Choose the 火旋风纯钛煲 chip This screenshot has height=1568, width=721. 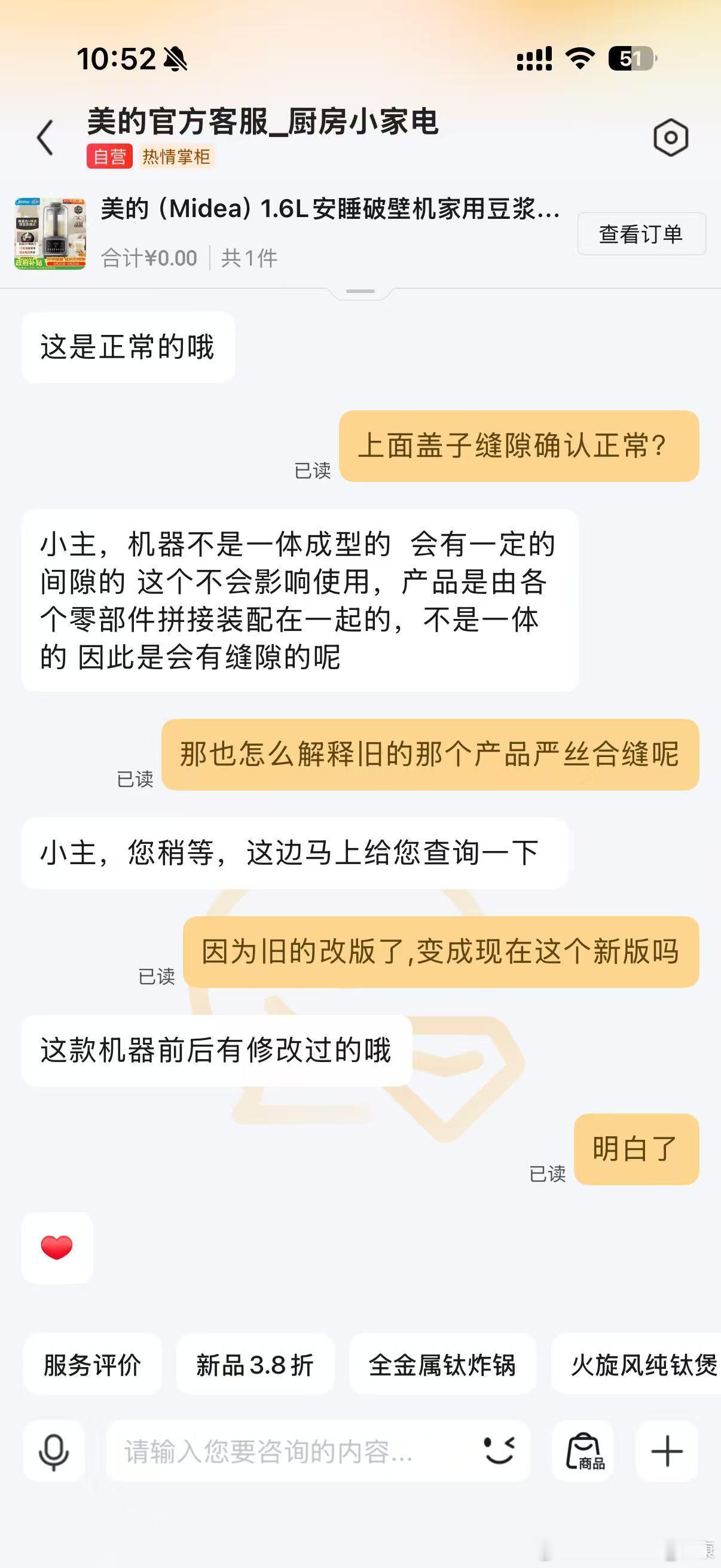tap(637, 1365)
